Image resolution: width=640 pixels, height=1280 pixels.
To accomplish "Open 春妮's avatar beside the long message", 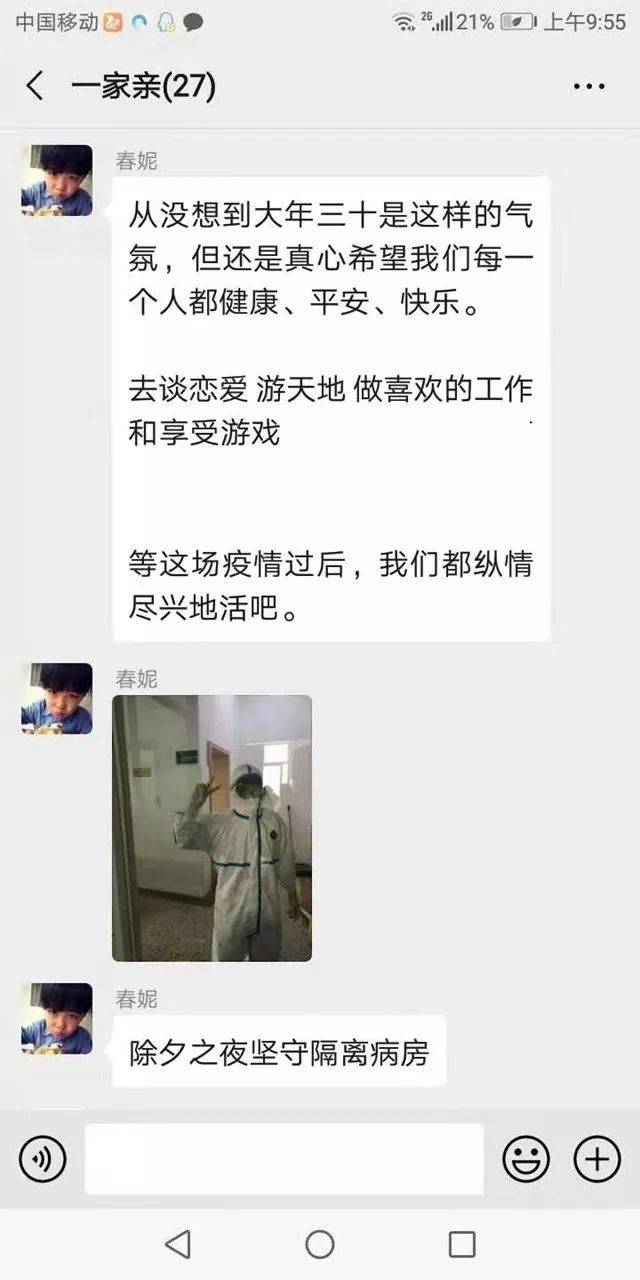I will click(57, 180).
